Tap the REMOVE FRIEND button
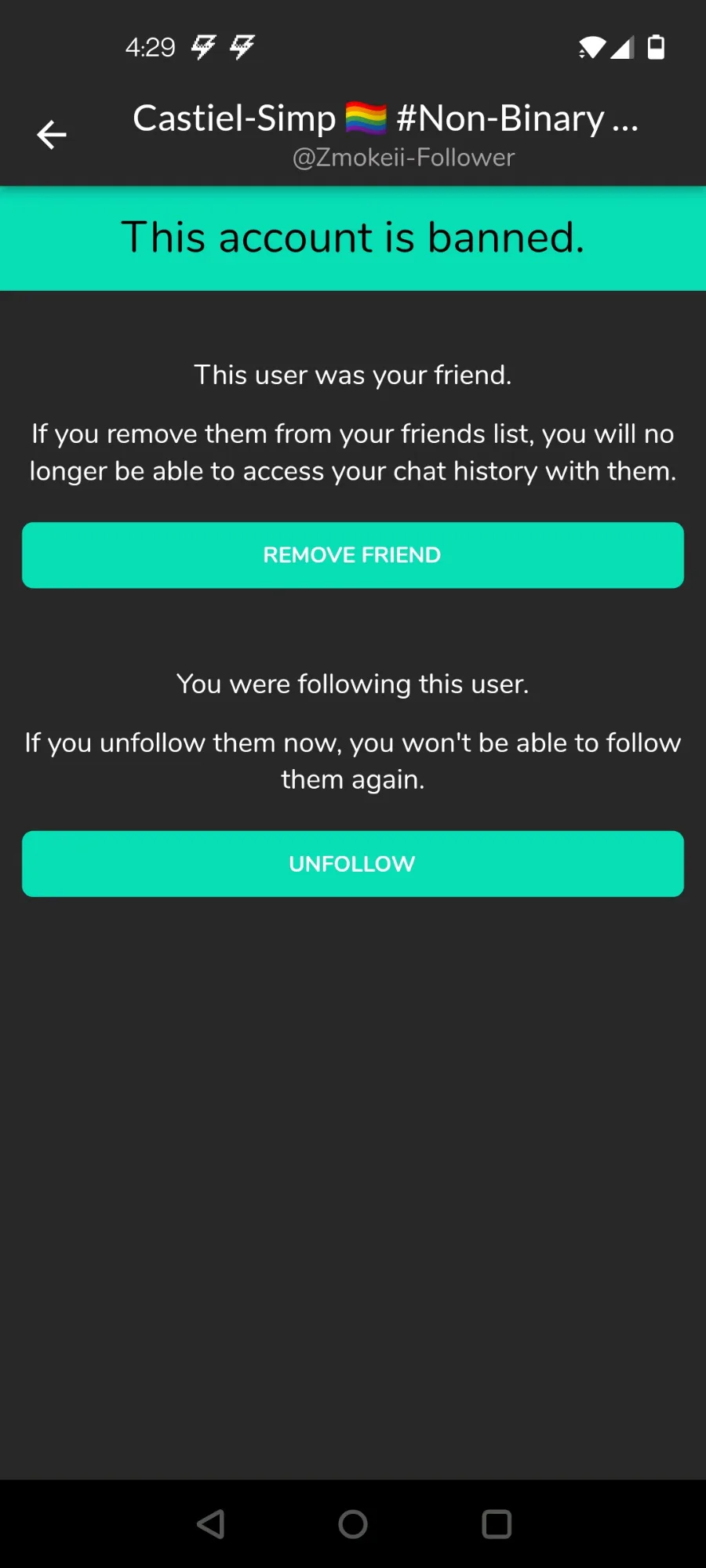The width and height of the screenshot is (706, 1568). tap(353, 555)
